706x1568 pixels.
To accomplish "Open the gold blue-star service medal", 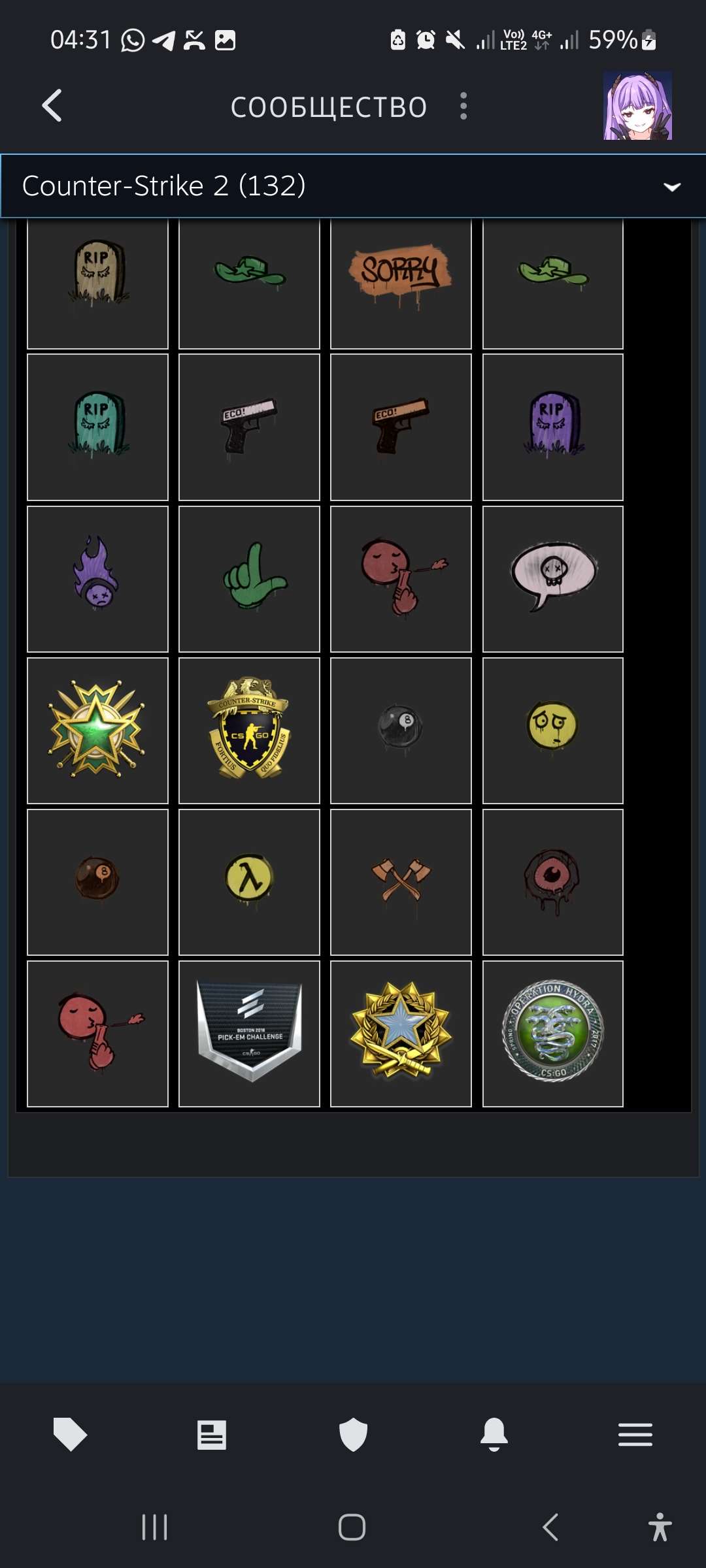I will [x=401, y=1034].
